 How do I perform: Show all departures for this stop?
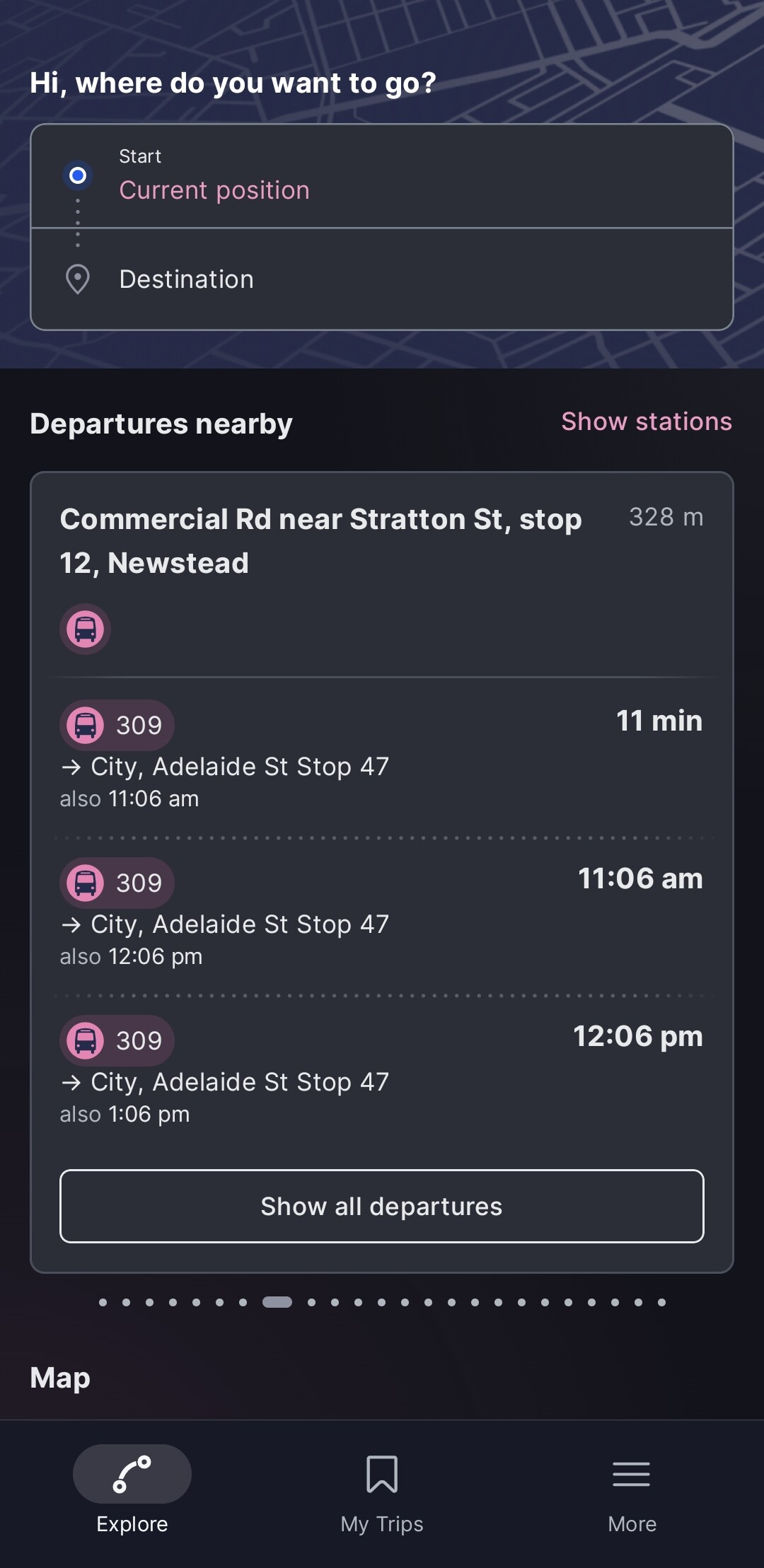pyautogui.click(x=382, y=1206)
